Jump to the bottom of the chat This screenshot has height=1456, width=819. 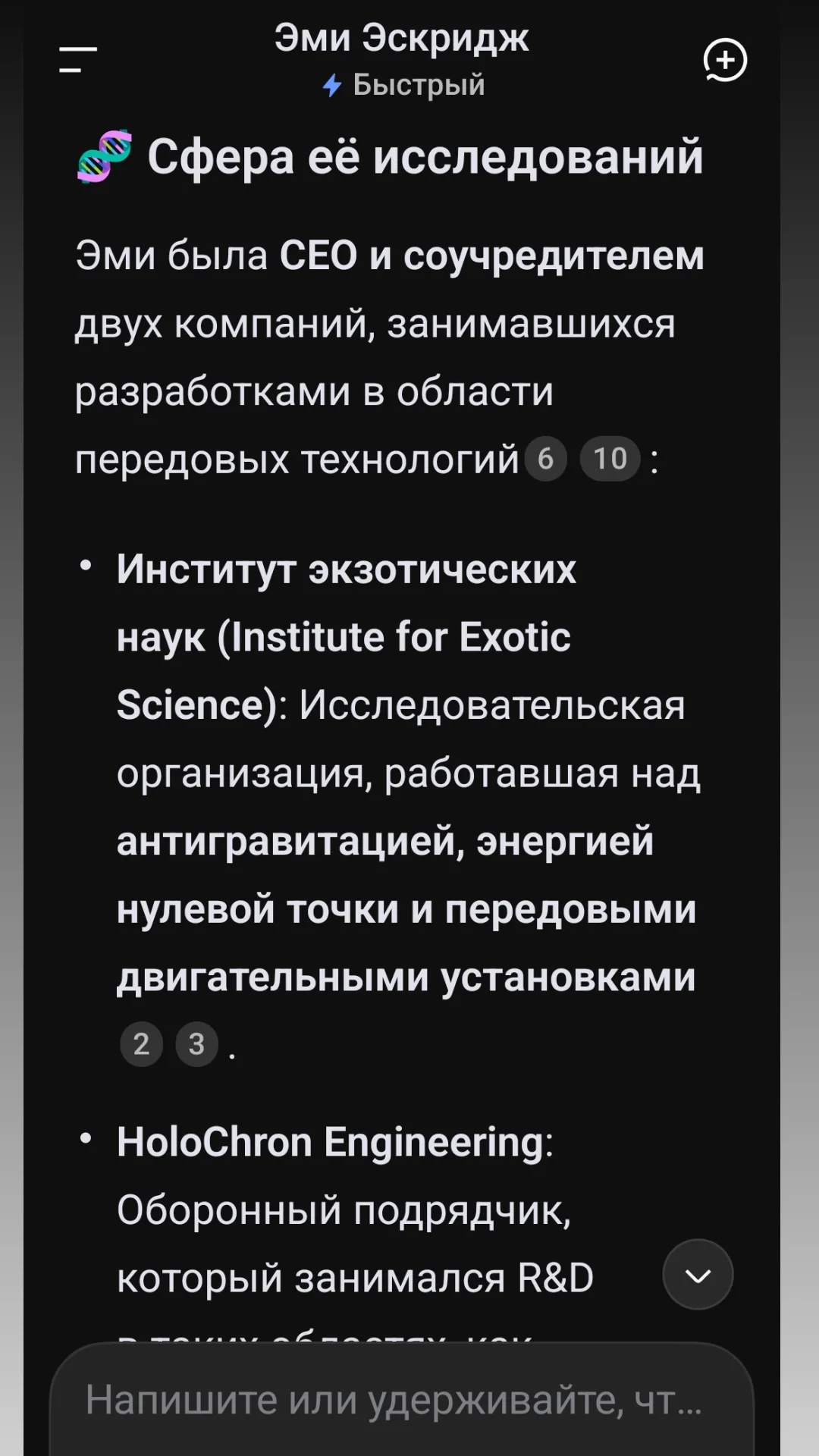tap(698, 1275)
